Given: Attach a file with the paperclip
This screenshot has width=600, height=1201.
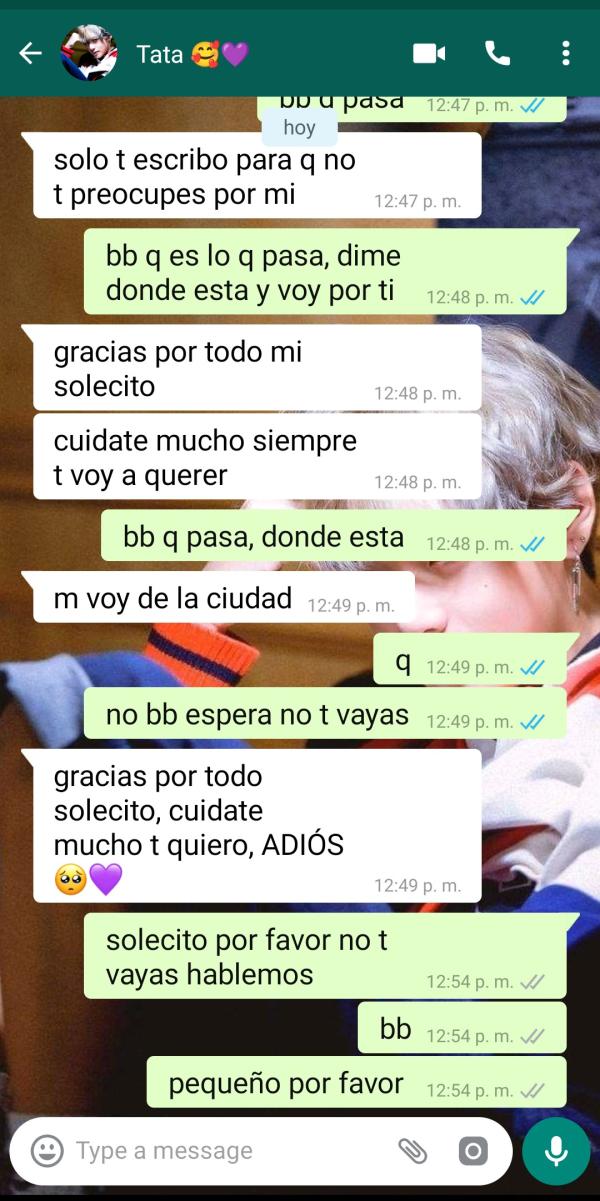Looking at the screenshot, I should click(x=412, y=1151).
